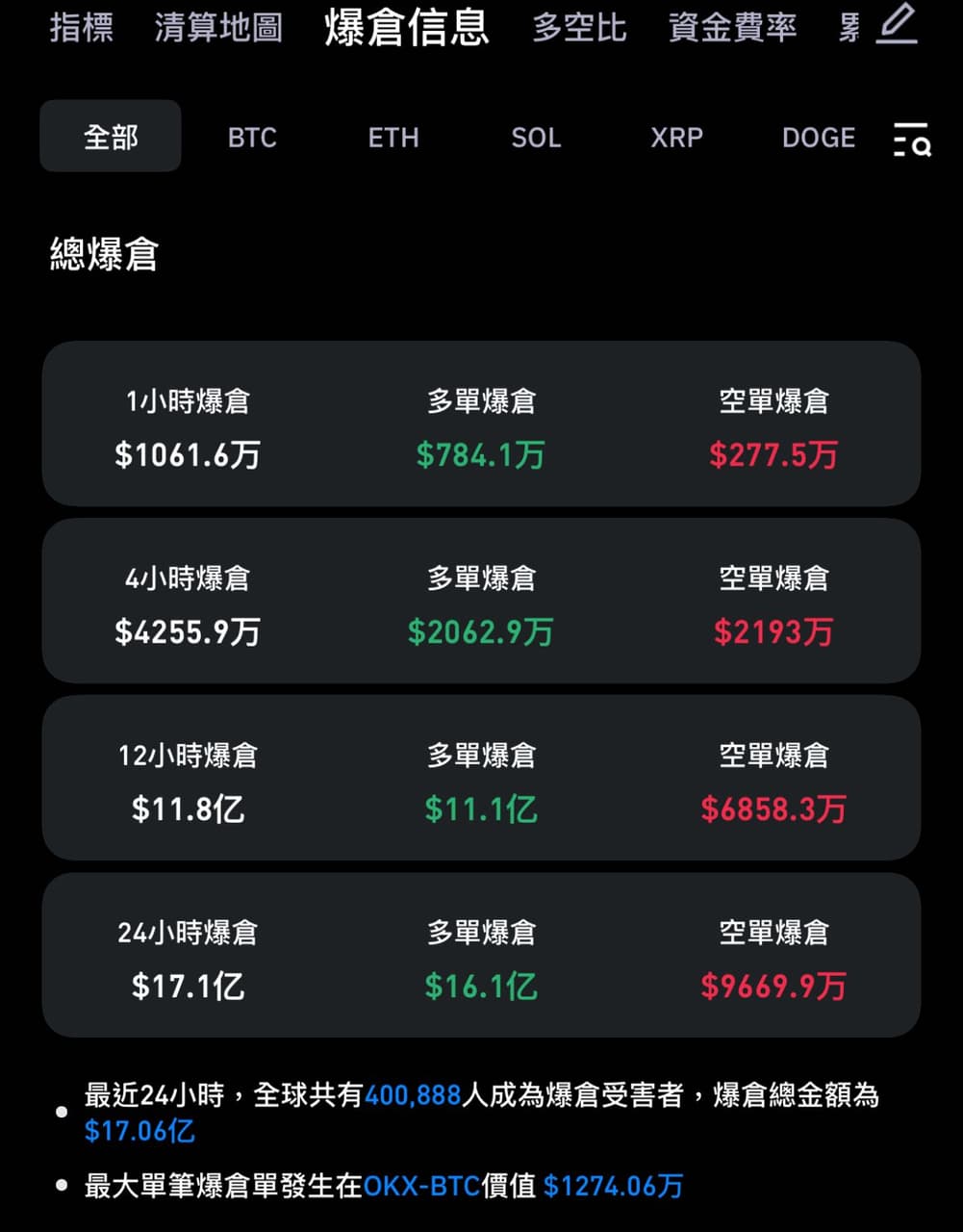The image size is (963, 1232).
Task: Open the 資金費率 page
Action: [x=732, y=28]
